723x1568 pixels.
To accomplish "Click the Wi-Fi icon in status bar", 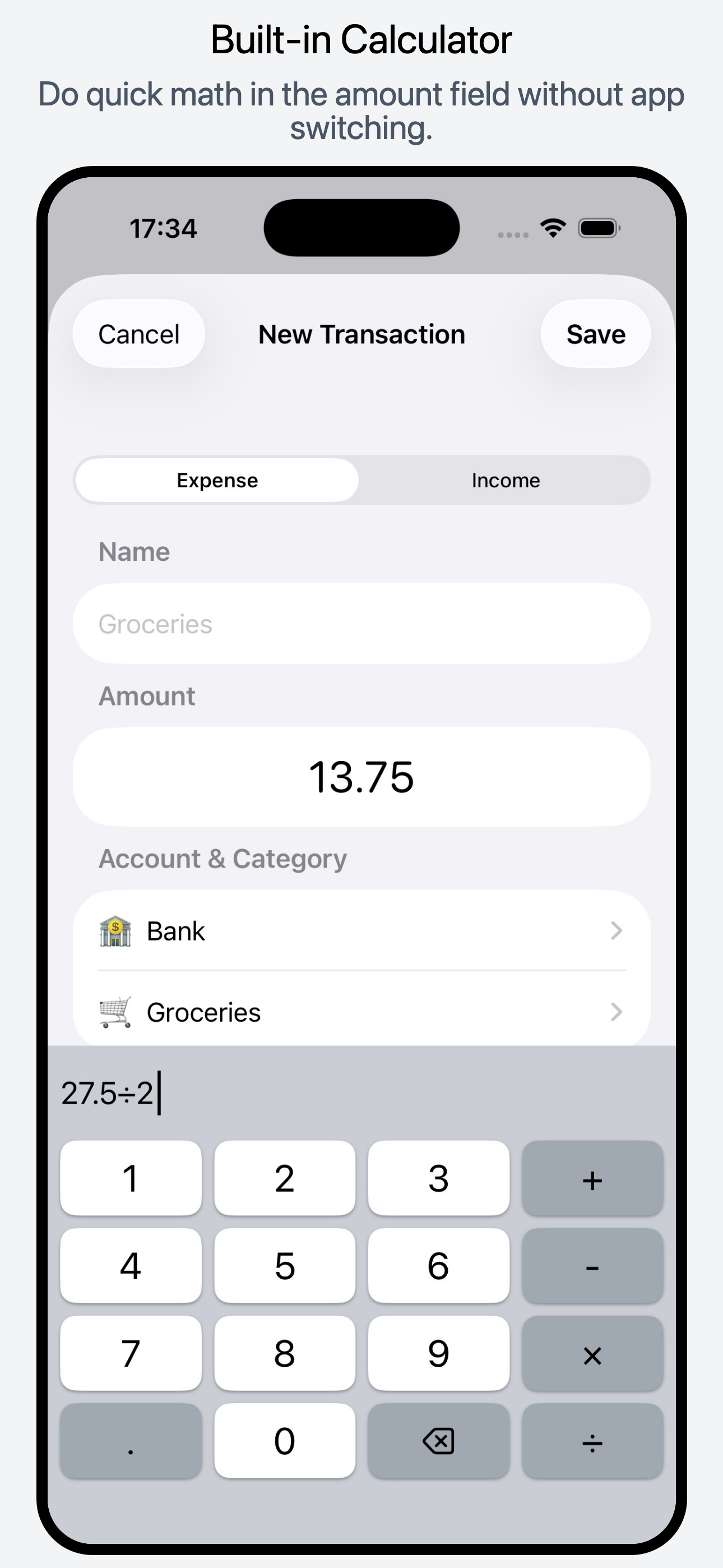I will pyautogui.click(x=552, y=228).
